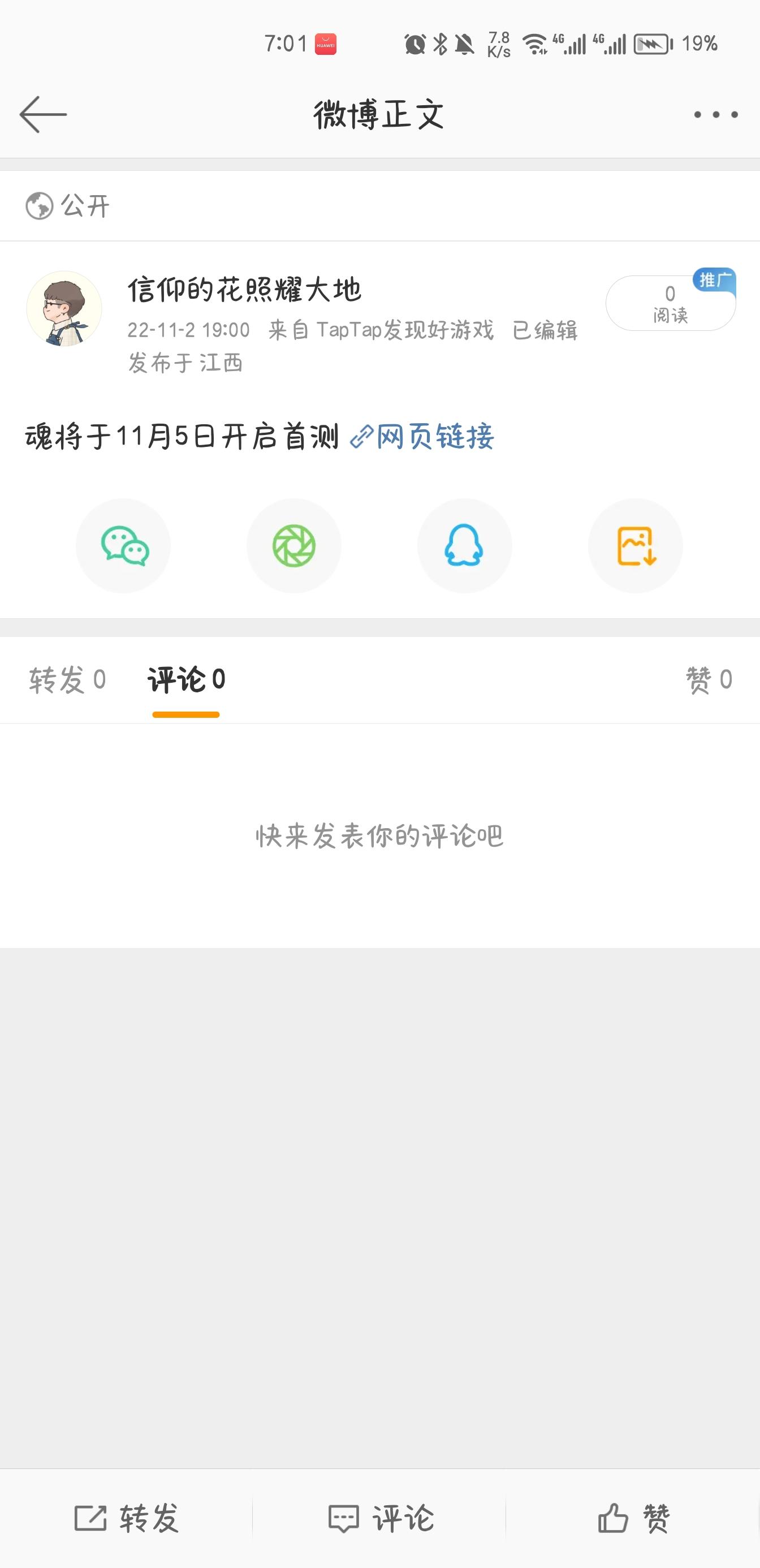Share post to WeChat
Image resolution: width=760 pixels, height=1568 pixels.
coord(123,546)
